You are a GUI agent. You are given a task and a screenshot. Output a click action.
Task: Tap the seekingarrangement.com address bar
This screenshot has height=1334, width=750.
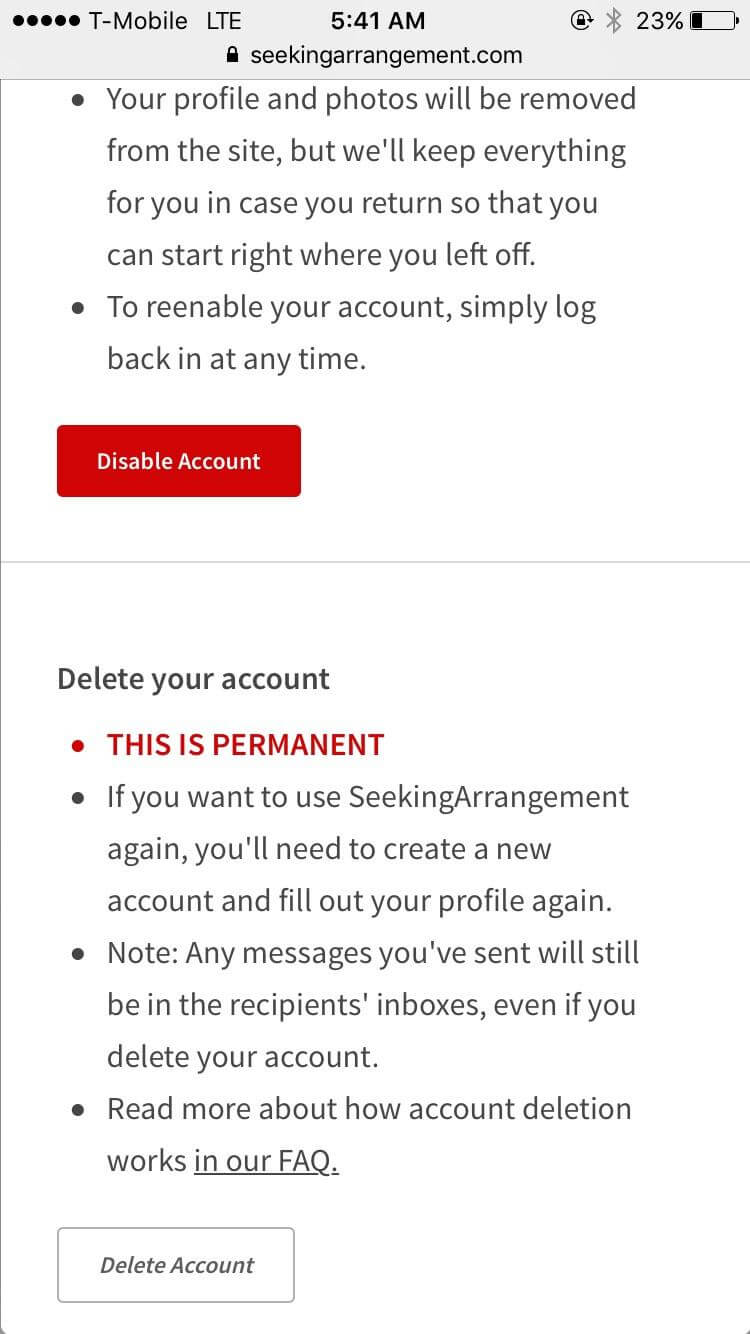375,55
